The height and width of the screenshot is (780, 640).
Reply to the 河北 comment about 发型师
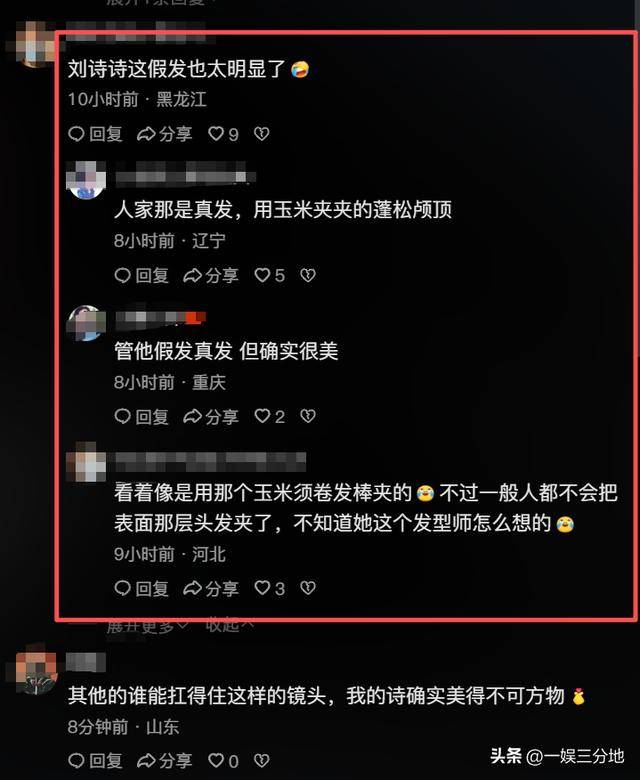pyautogui.click(x=141, y=588)
